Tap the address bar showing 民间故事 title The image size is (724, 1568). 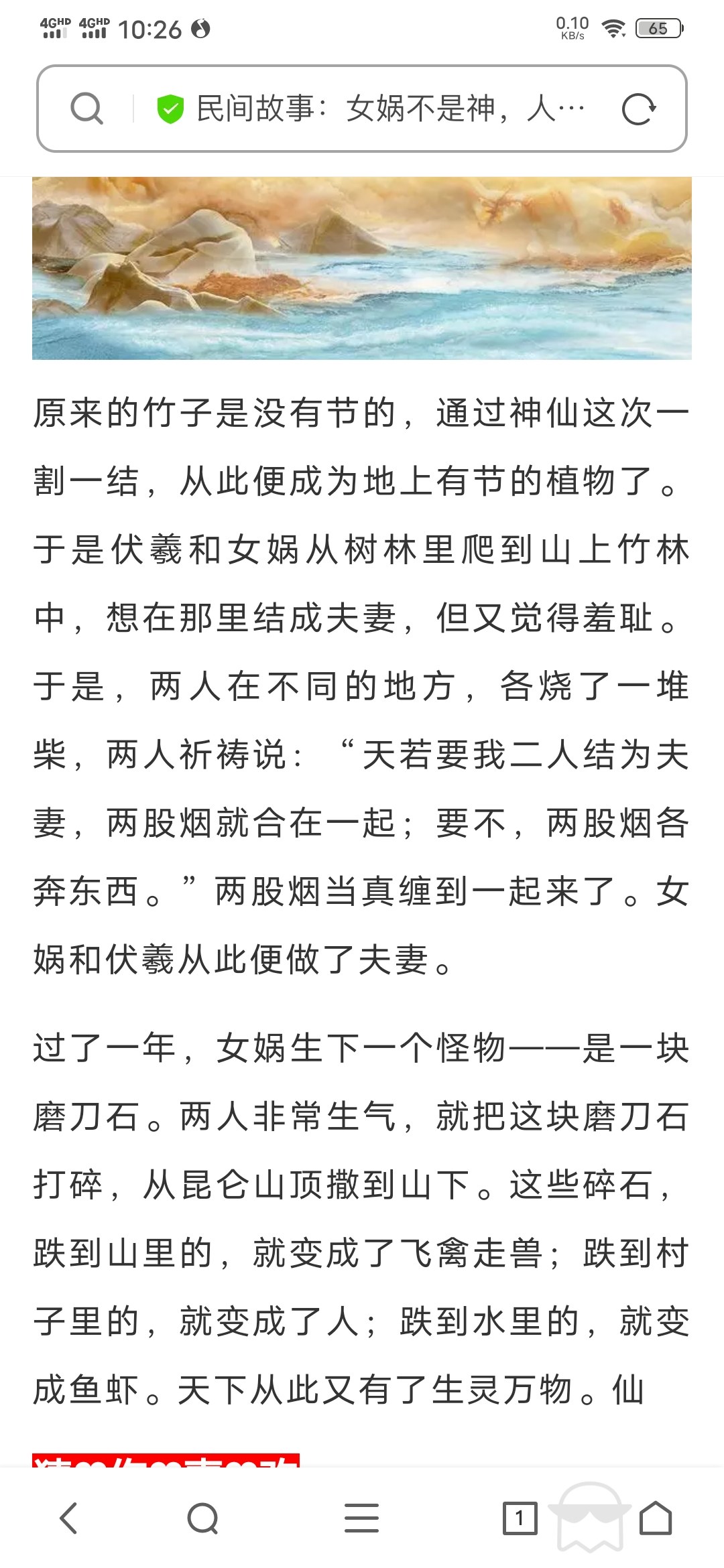(362, 109)
